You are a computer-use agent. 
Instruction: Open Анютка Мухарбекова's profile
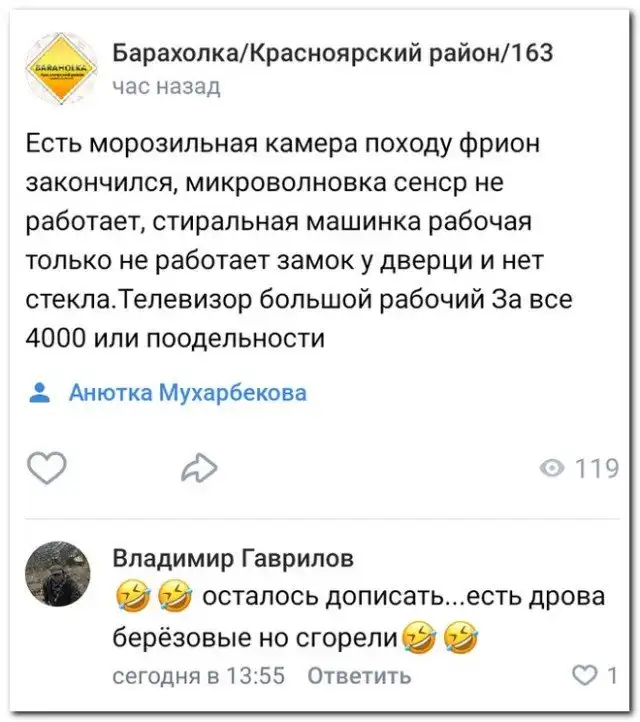(187, 393)
